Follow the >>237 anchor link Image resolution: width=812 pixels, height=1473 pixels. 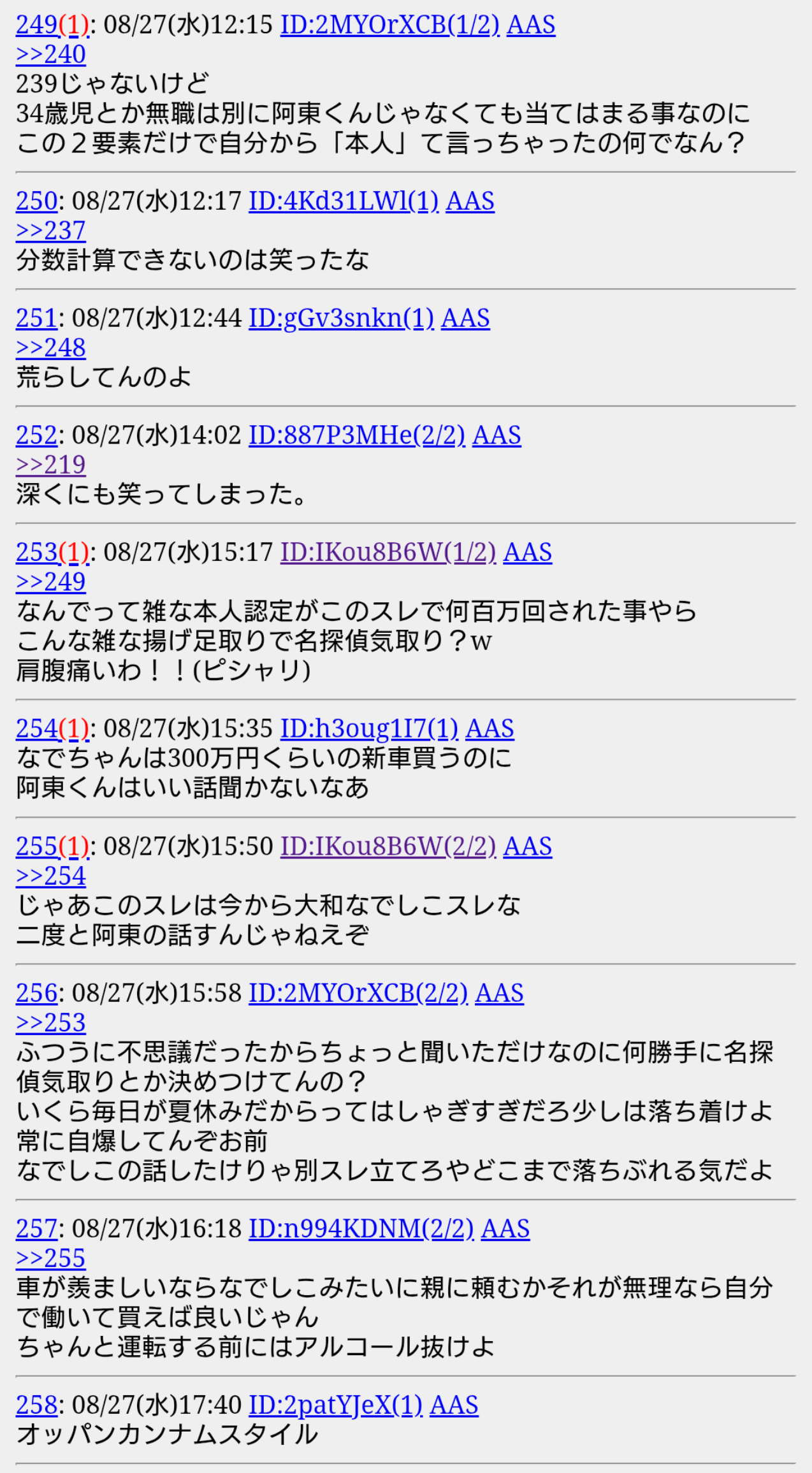[51, 231]
